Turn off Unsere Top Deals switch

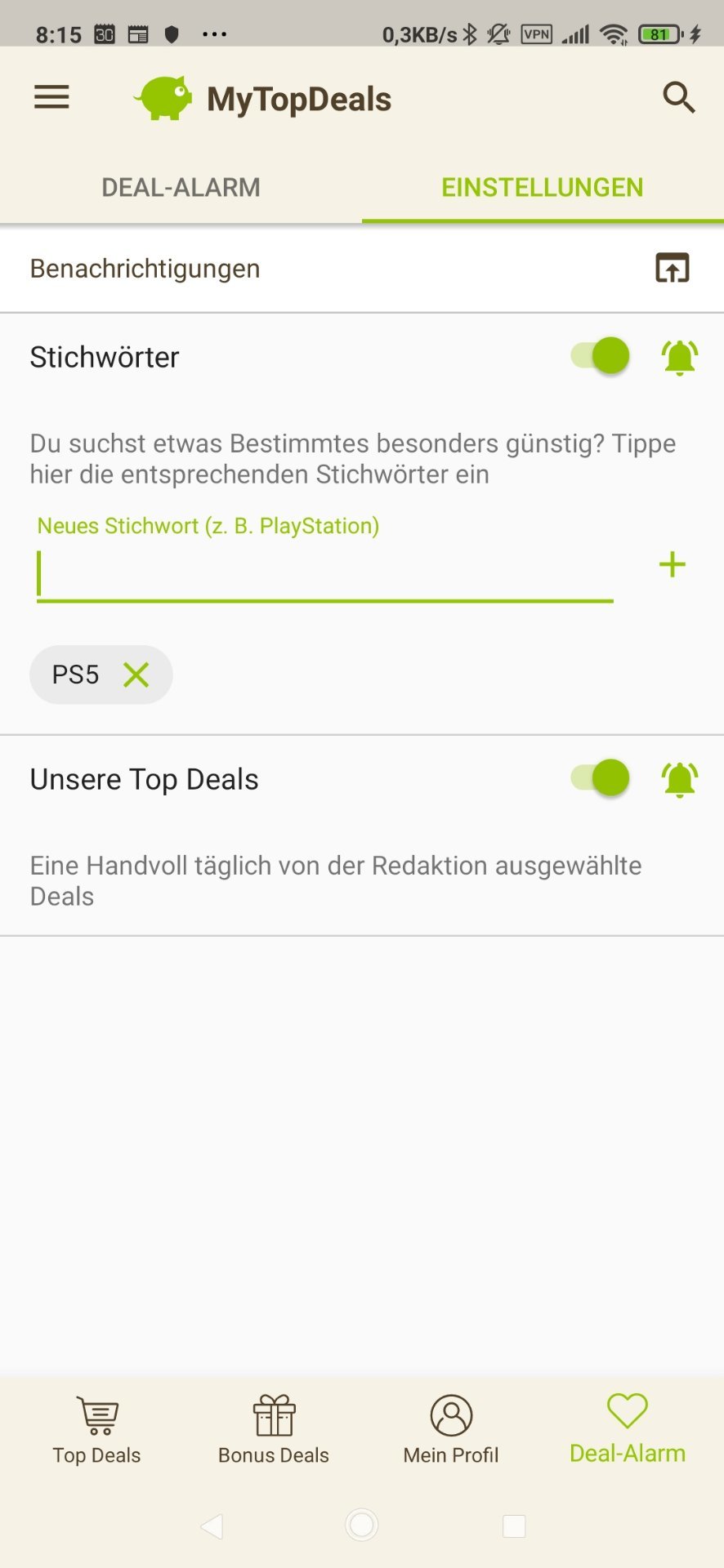(601, 777)
